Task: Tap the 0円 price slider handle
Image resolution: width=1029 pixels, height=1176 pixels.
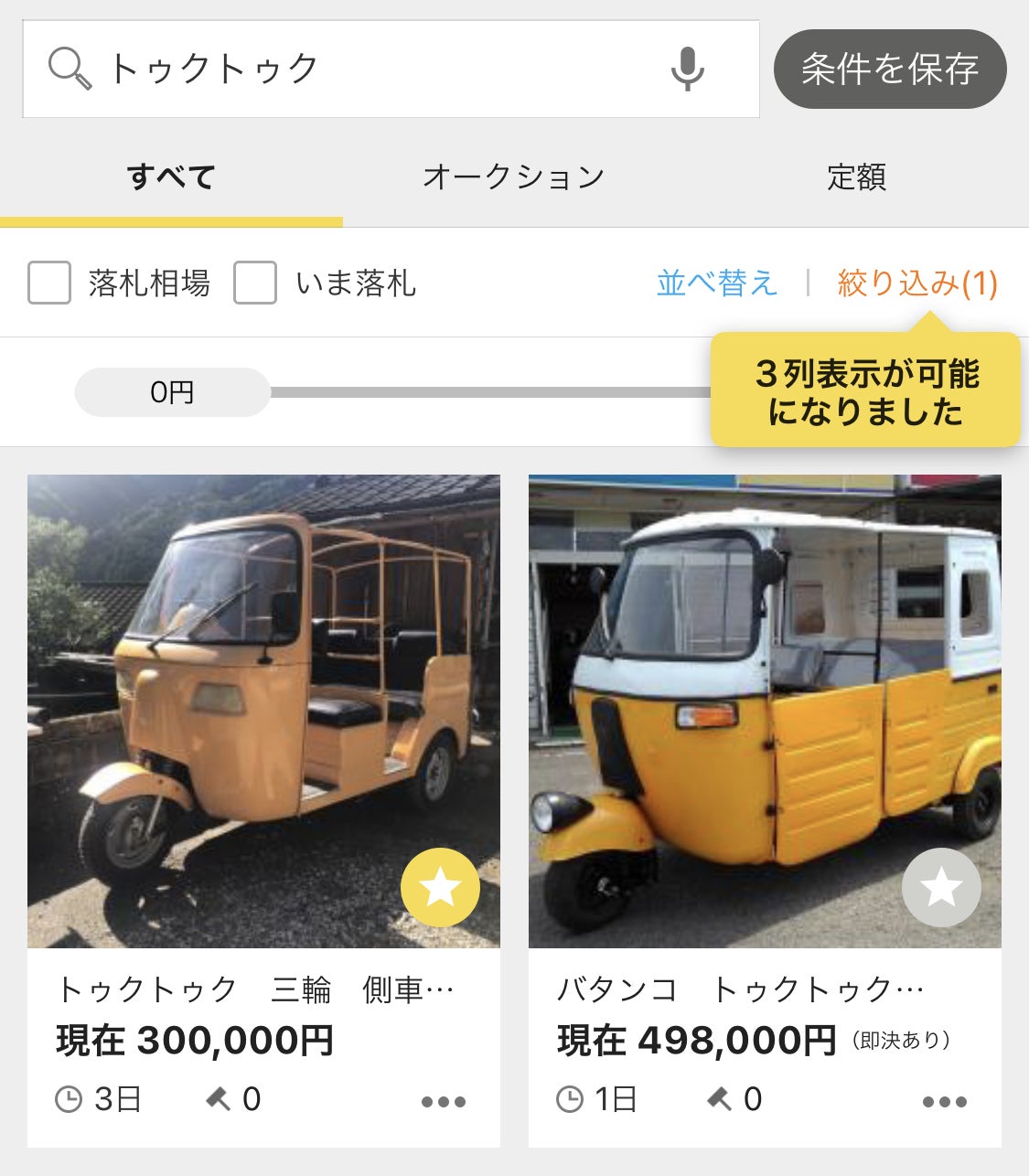Action: [172, 392]
